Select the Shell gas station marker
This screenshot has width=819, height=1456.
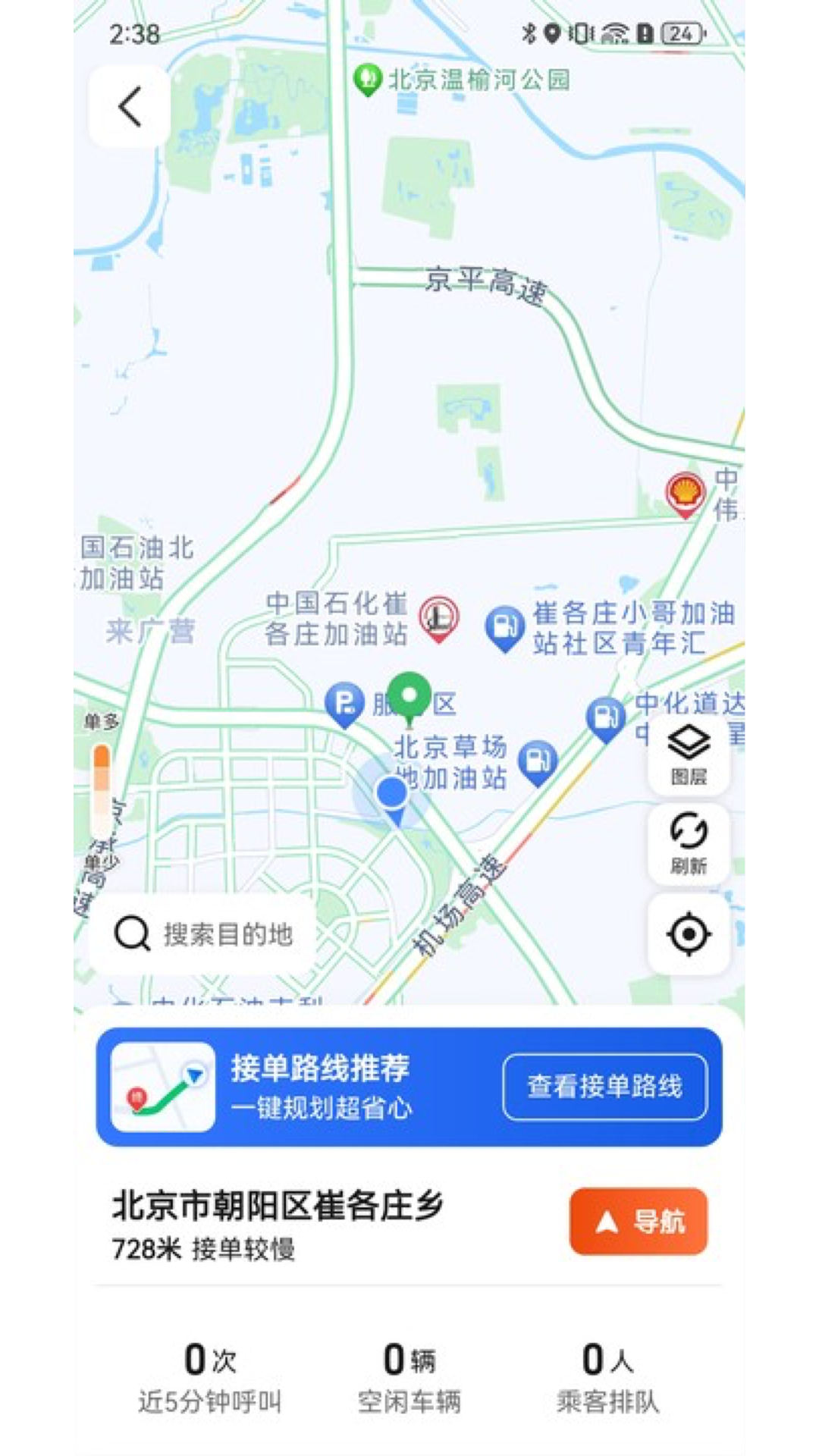[685, 494]
